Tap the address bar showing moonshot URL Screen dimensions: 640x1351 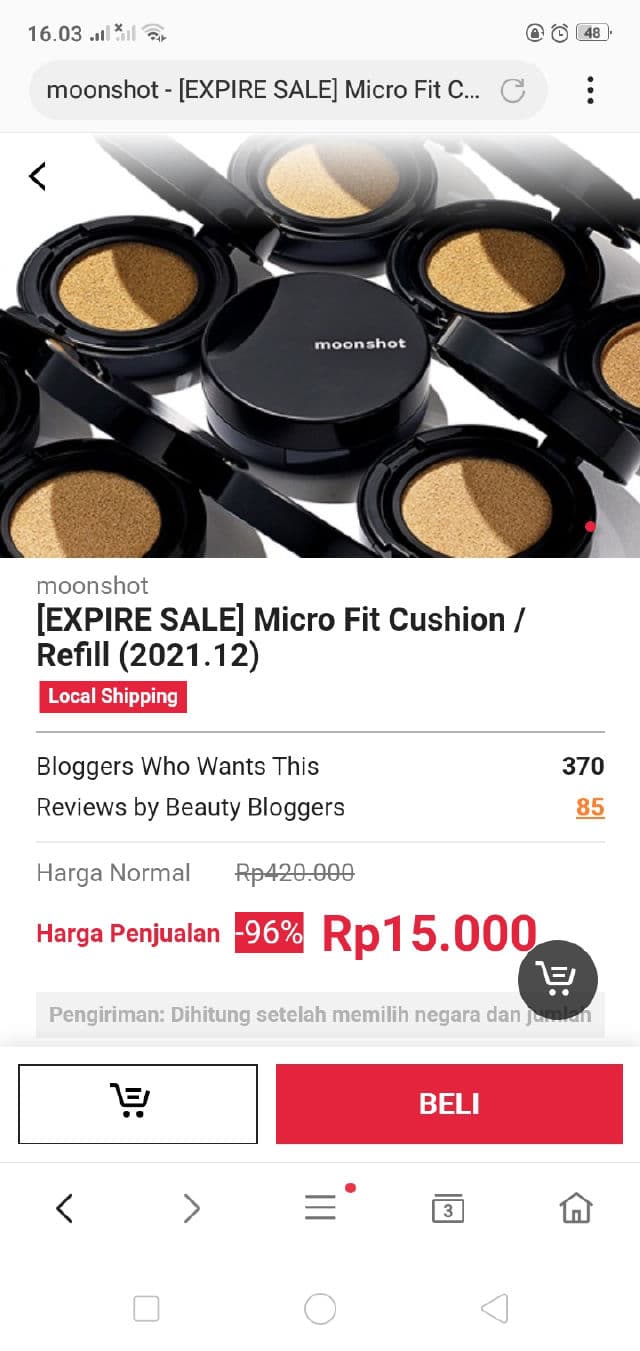265,90
